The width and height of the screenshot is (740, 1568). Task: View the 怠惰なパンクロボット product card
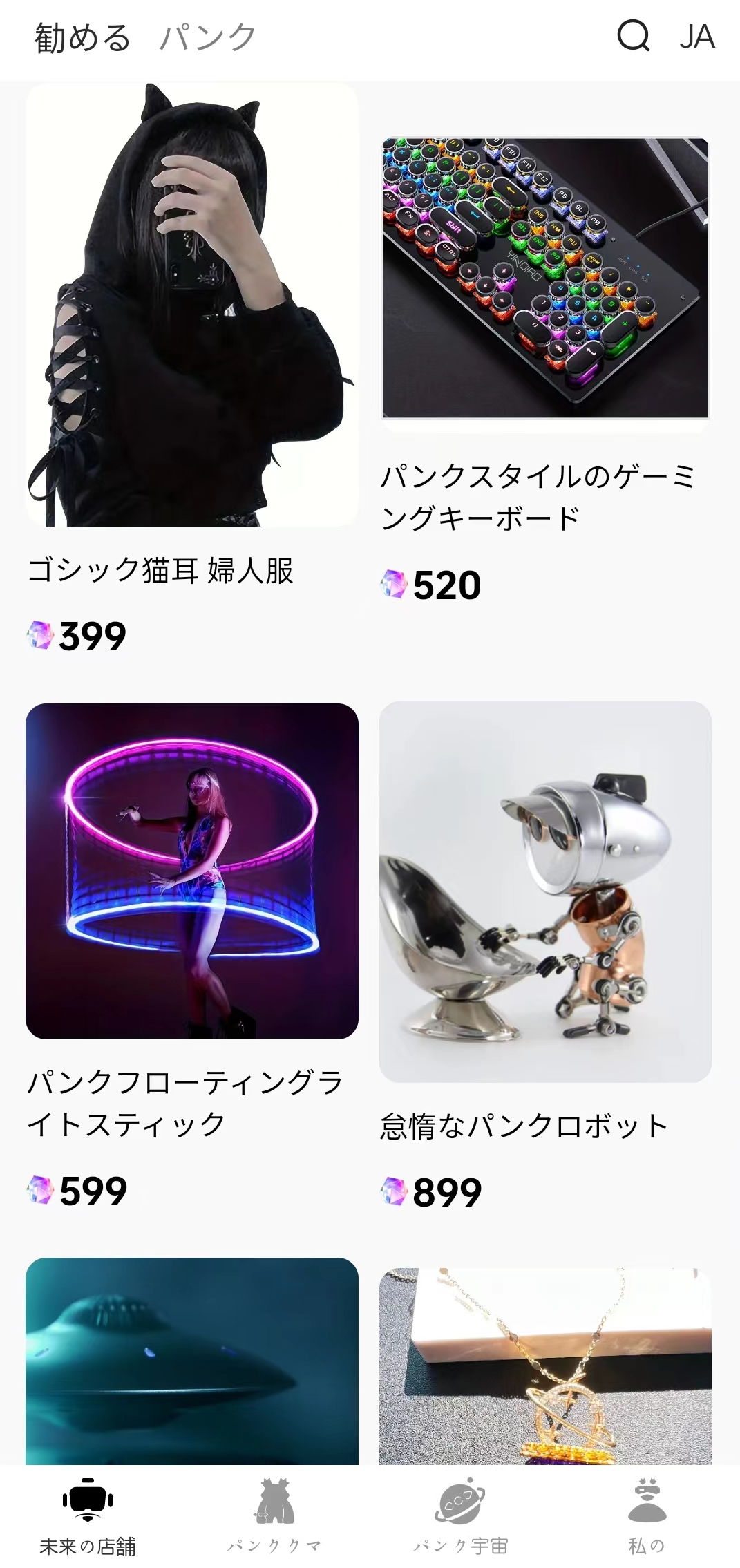pos(545,891)
